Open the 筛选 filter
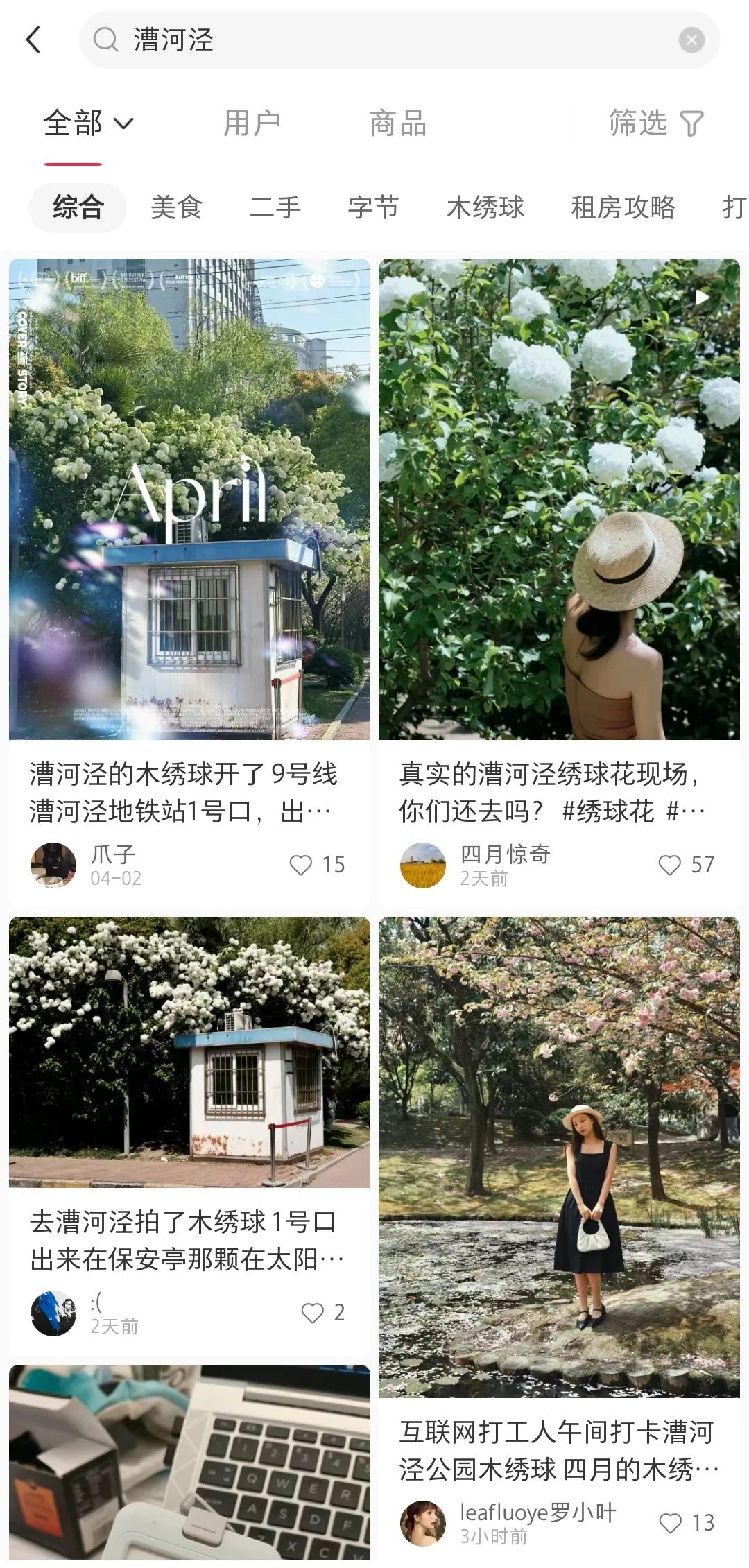 coord(656,123)
